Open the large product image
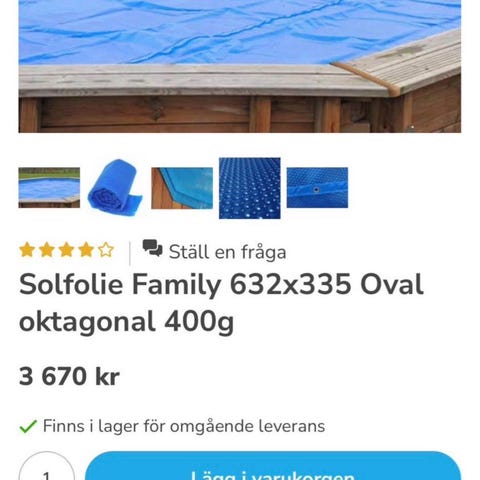The width and height of the screenshot is (480, 480). [240, 66]
